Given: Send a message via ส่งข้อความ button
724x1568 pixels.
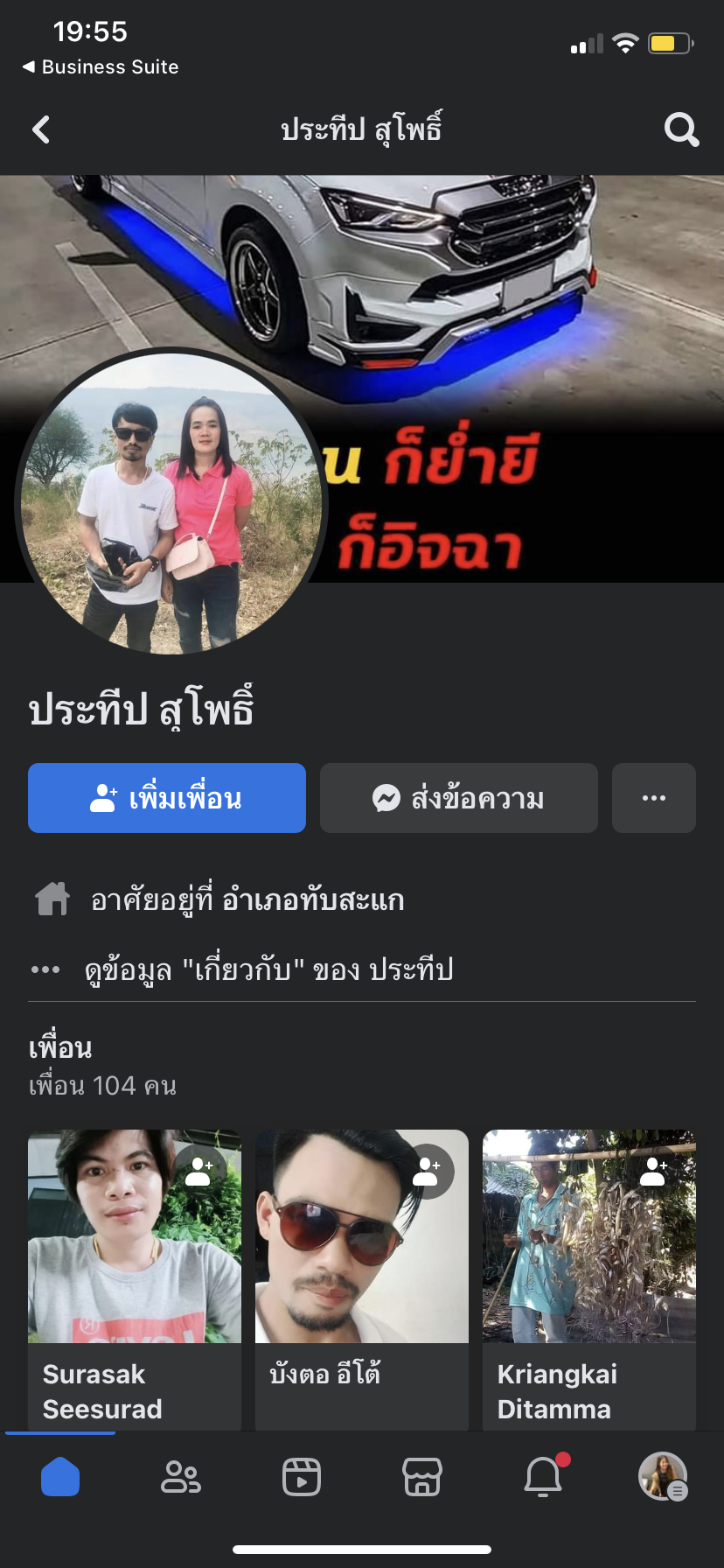Looking at the screenshot, I should [459, 798].
